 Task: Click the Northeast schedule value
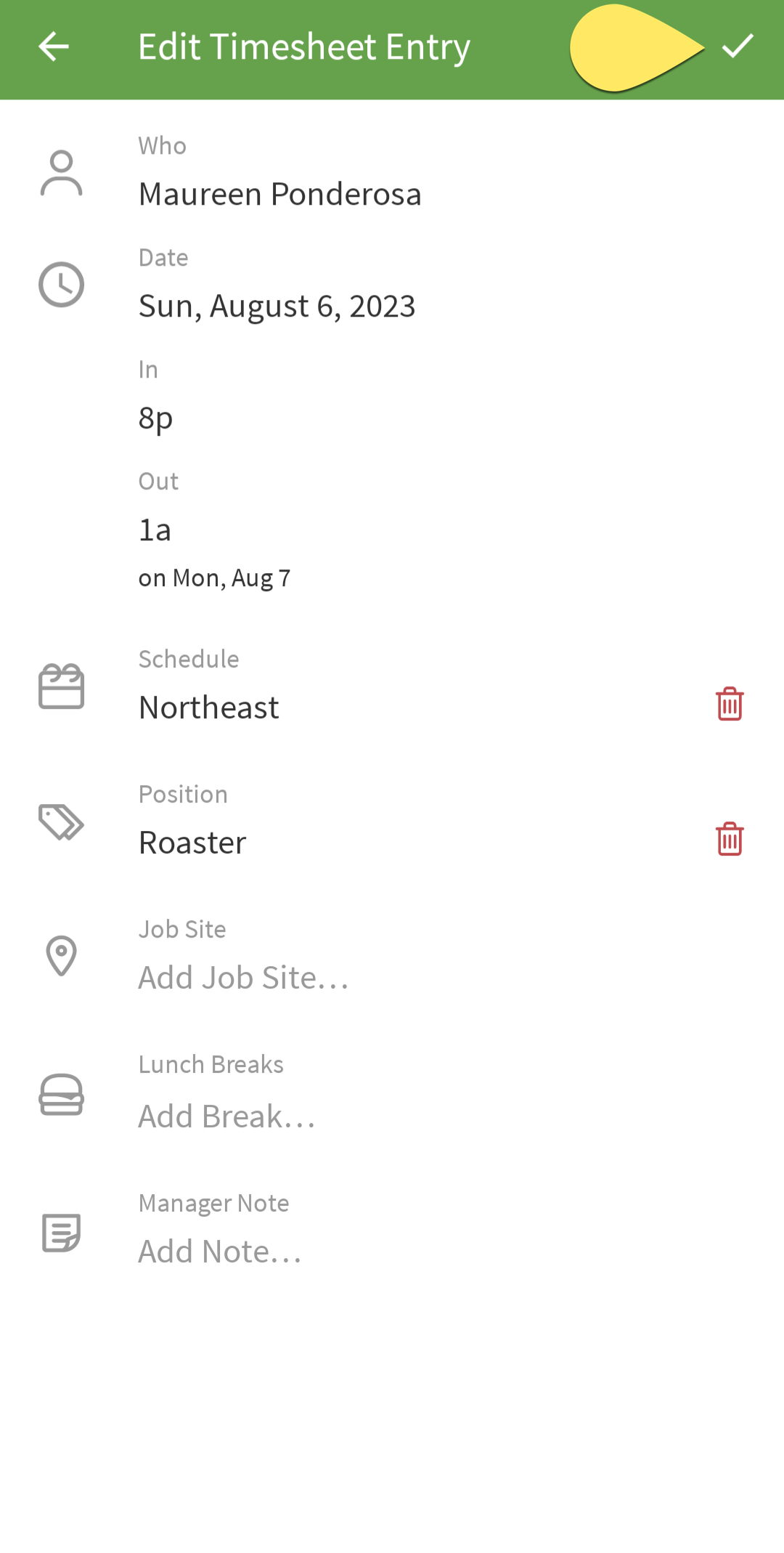tap(209, 706)
